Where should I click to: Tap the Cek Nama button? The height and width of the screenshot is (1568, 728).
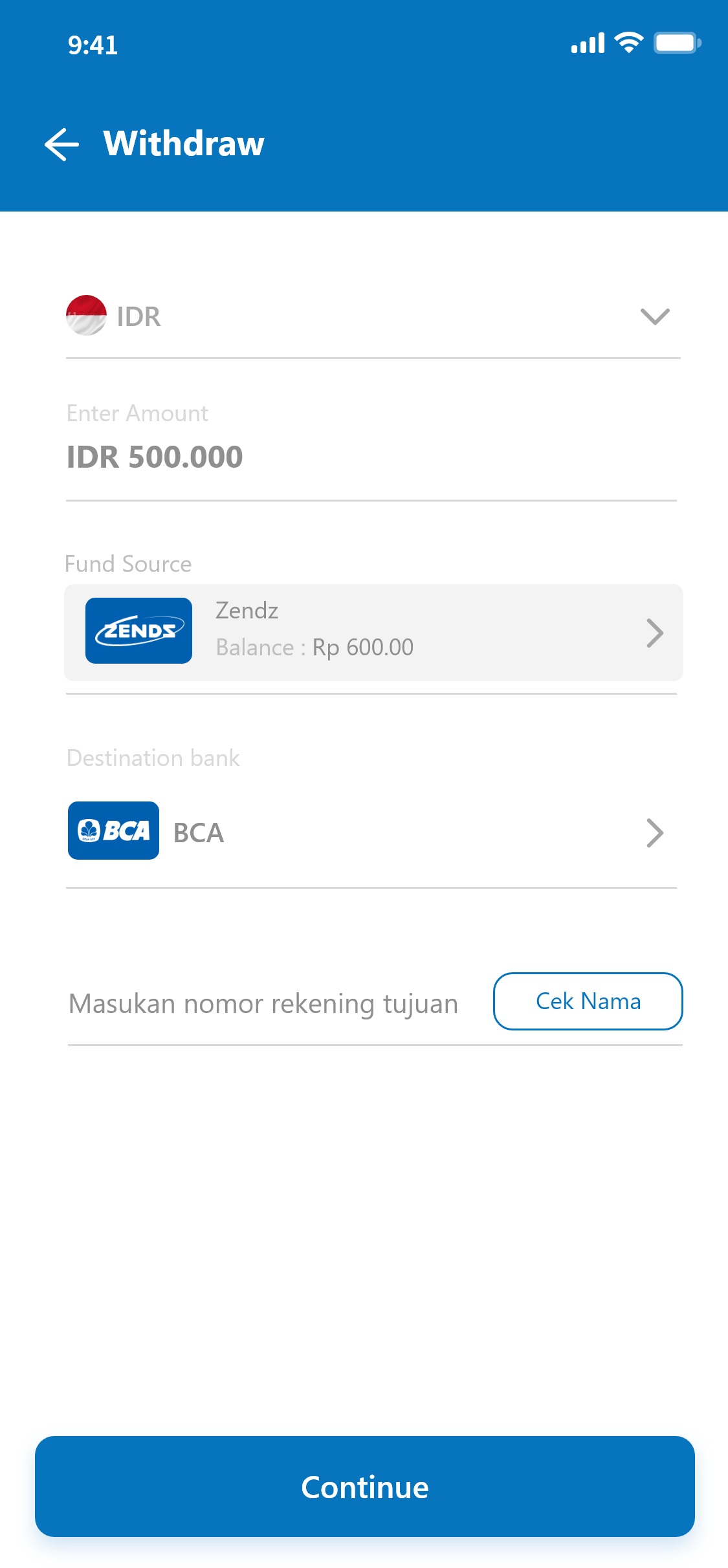coord(588,1001)
